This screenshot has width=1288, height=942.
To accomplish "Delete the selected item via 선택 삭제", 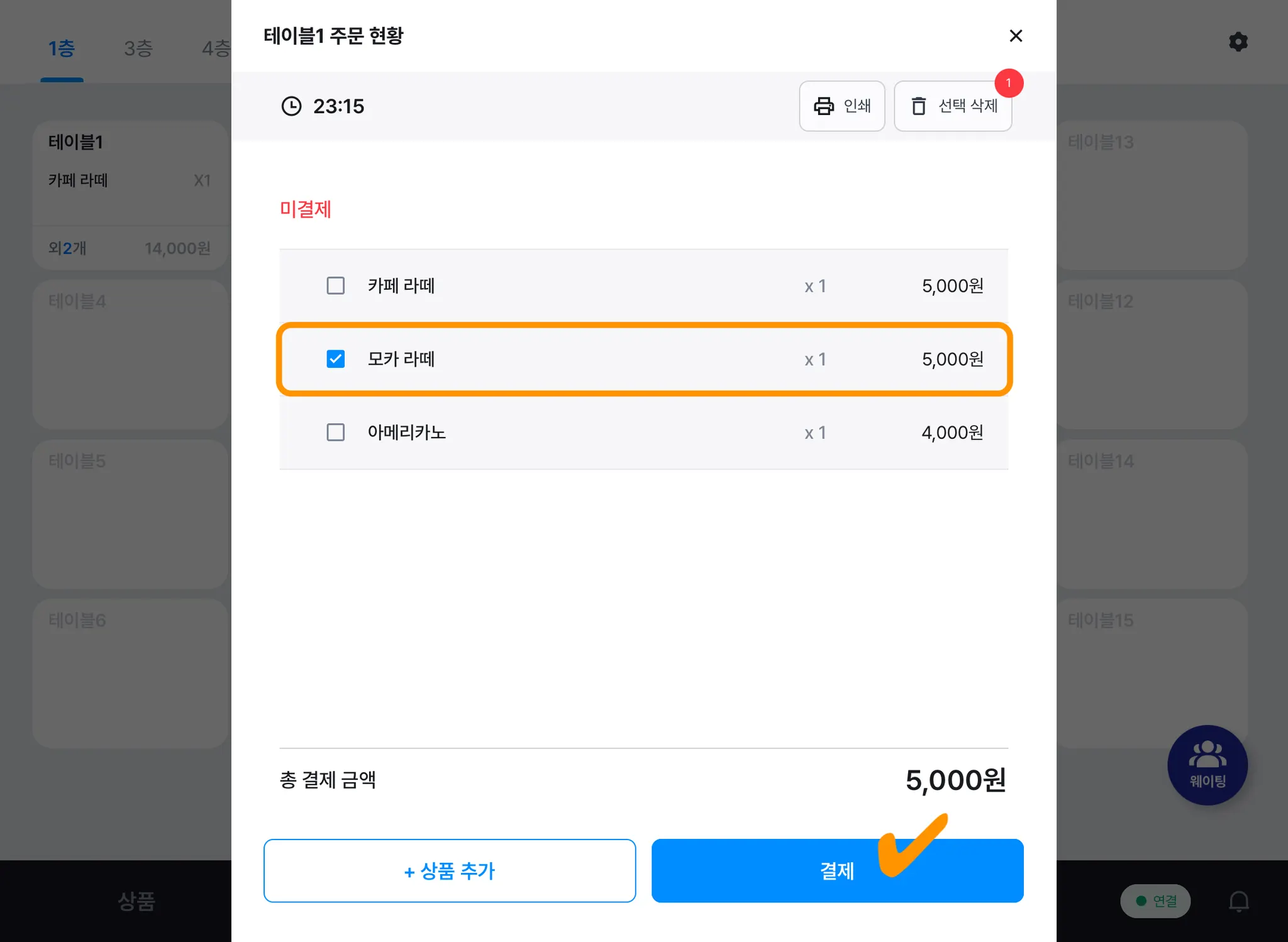I will (x=953, y=106).
